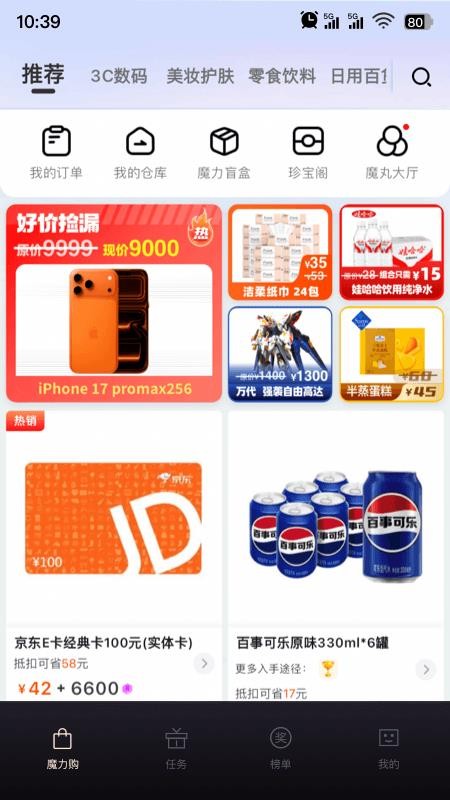Viewport: 450px width, 800px height.
Task: Open 我的订单
Action: 56,153
